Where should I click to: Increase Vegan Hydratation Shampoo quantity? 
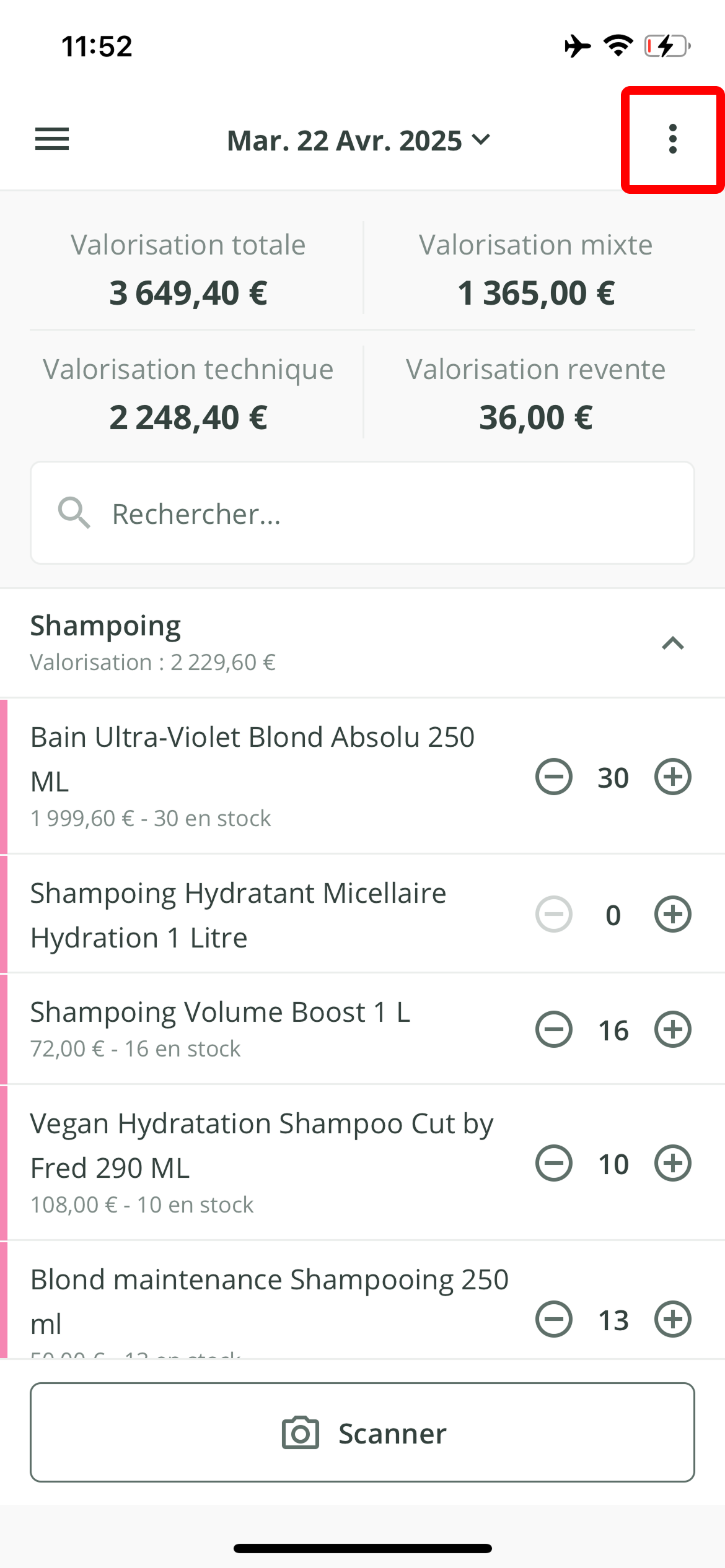click(x=673, y=1163)
